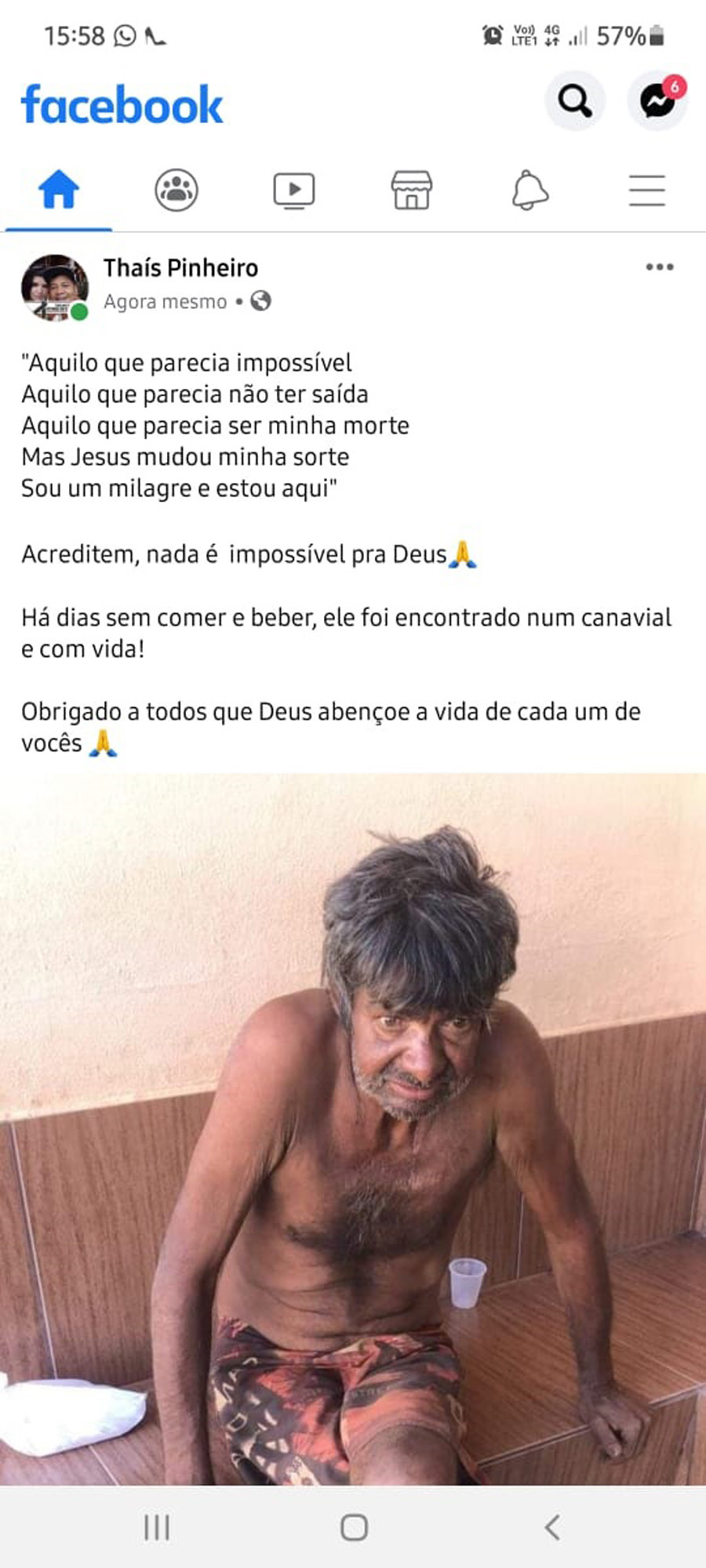This screenshot has width=706, height=1568.
Task: Open Facebook search
Action: pyautogui.click(x=574, y=101)
